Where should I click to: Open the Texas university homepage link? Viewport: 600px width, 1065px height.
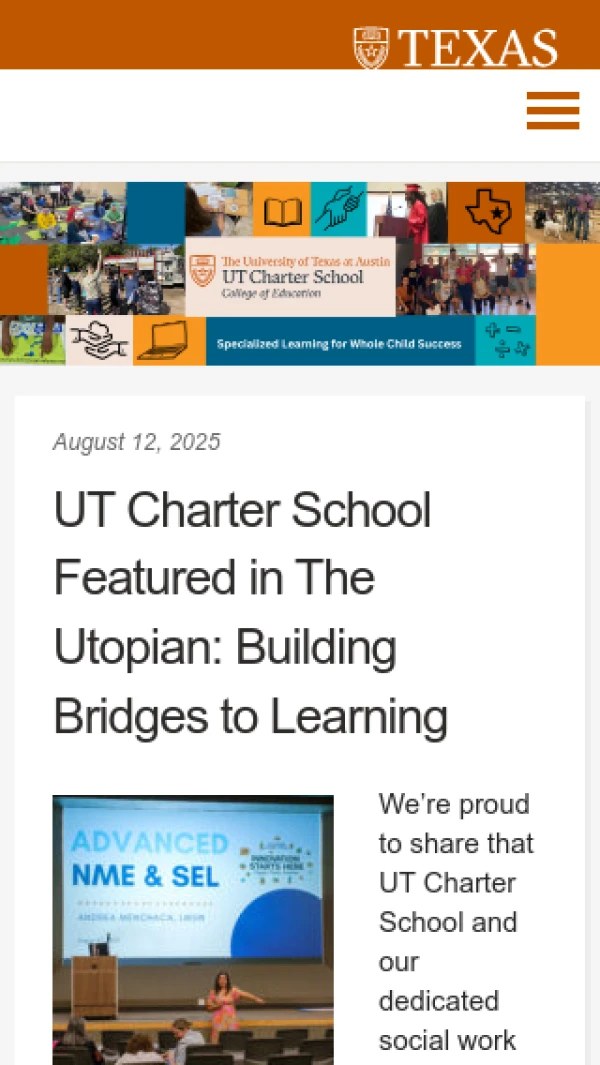pyautogui.click(x=456, y=47)
